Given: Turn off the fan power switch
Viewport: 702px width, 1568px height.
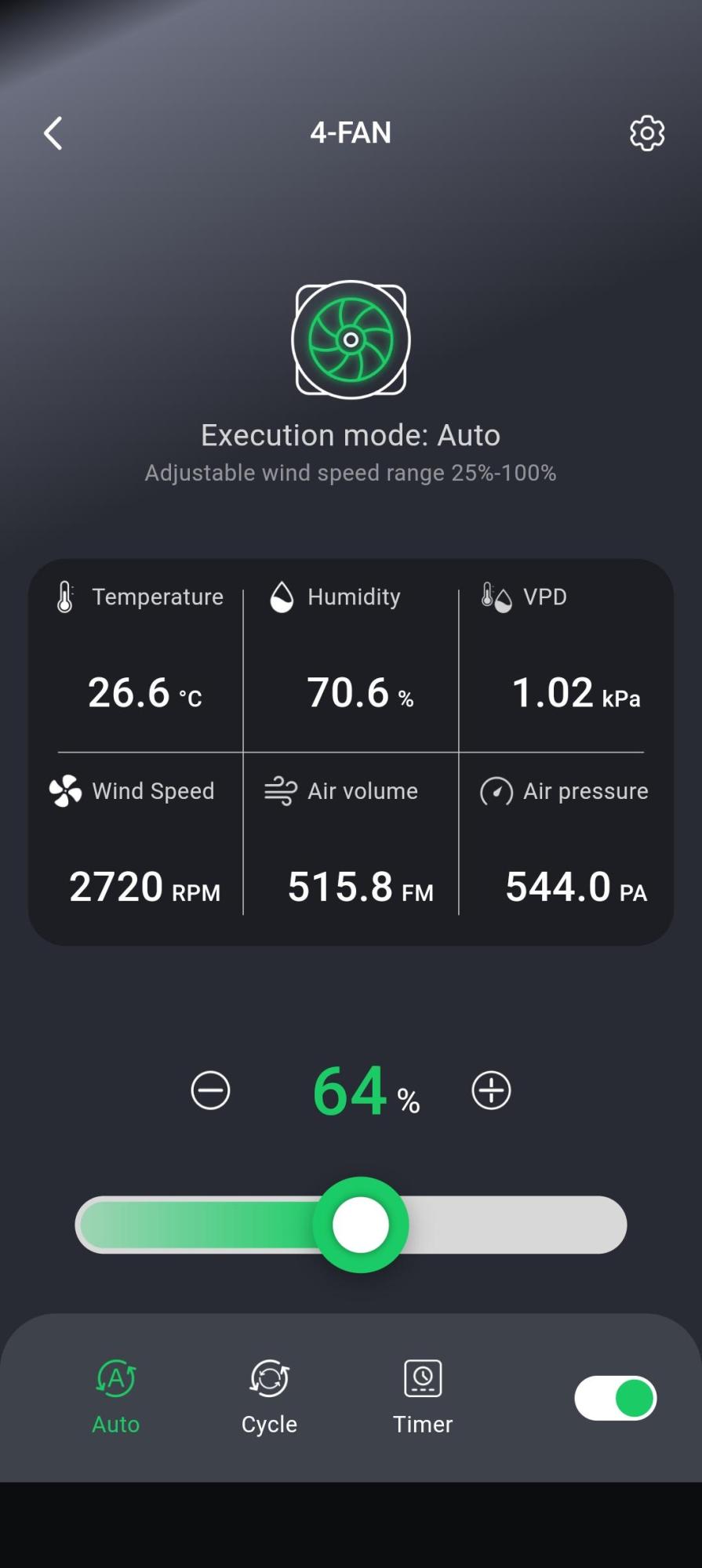Looking at the screenshot, I should pyautogui.click(x=616, y=1398).
